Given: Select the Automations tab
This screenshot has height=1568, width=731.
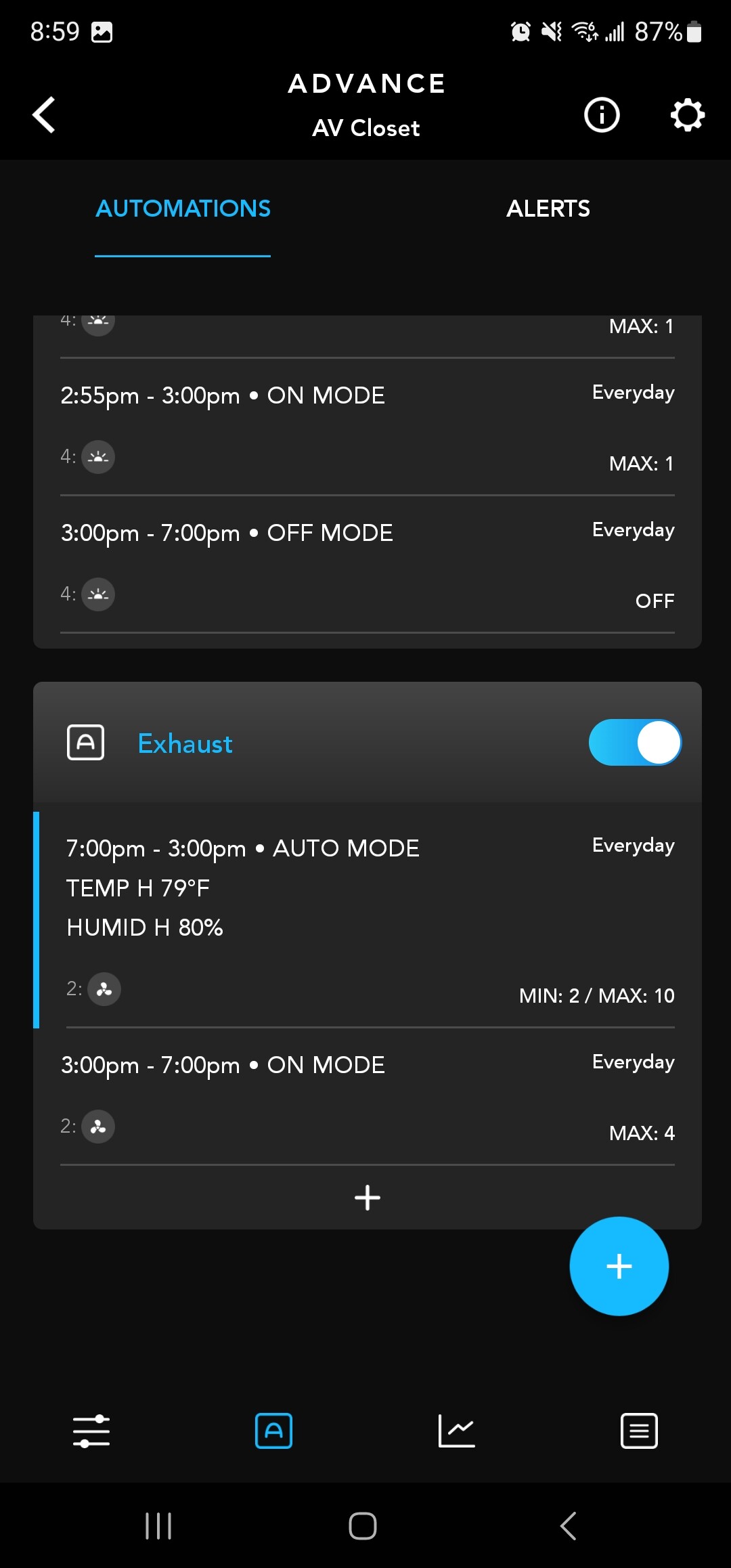Looking at the screenshot, I should pyautogui.click(x=183, y=209).
